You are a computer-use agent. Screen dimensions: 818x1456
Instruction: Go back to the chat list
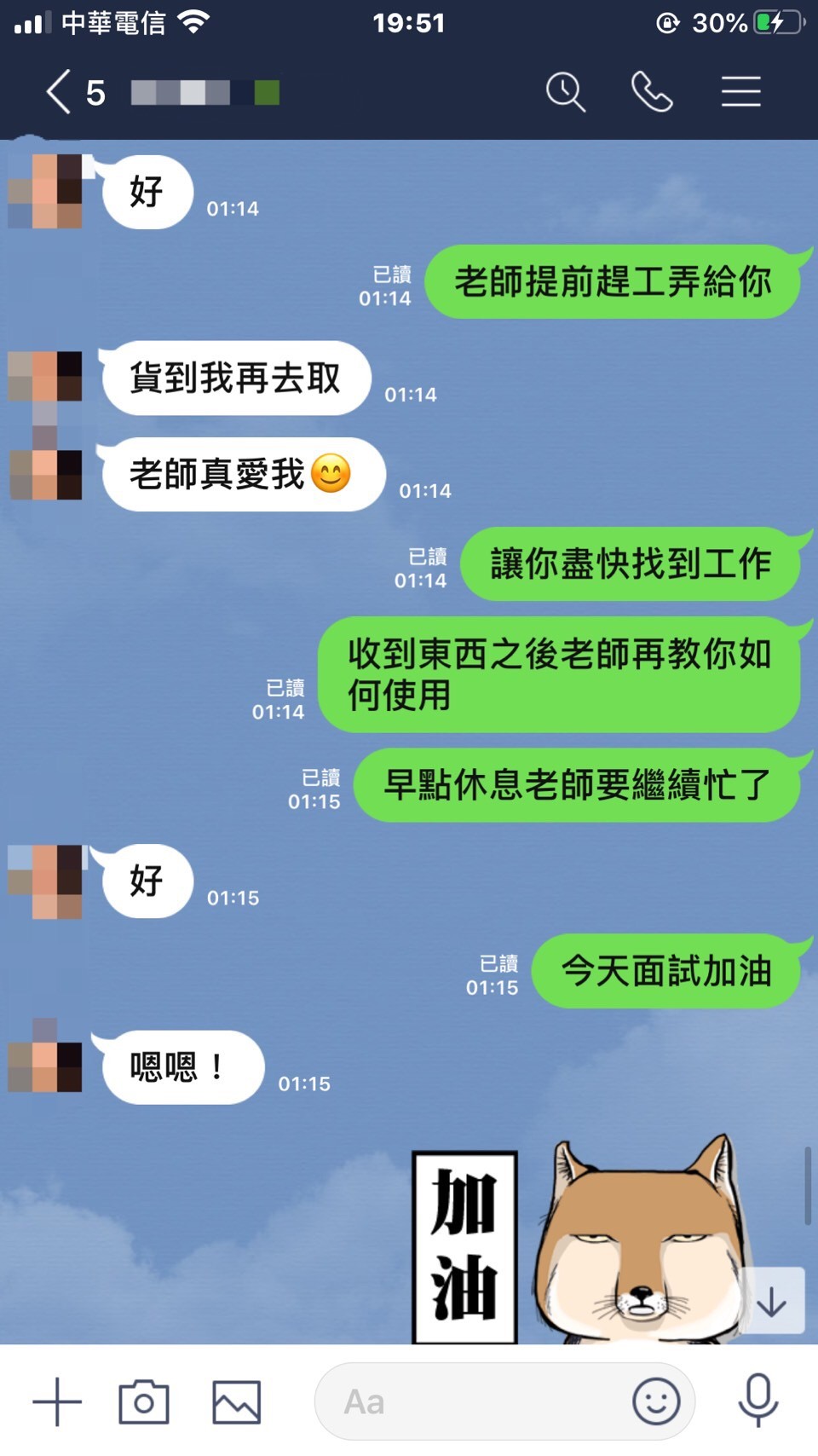(x=58, y=92)
